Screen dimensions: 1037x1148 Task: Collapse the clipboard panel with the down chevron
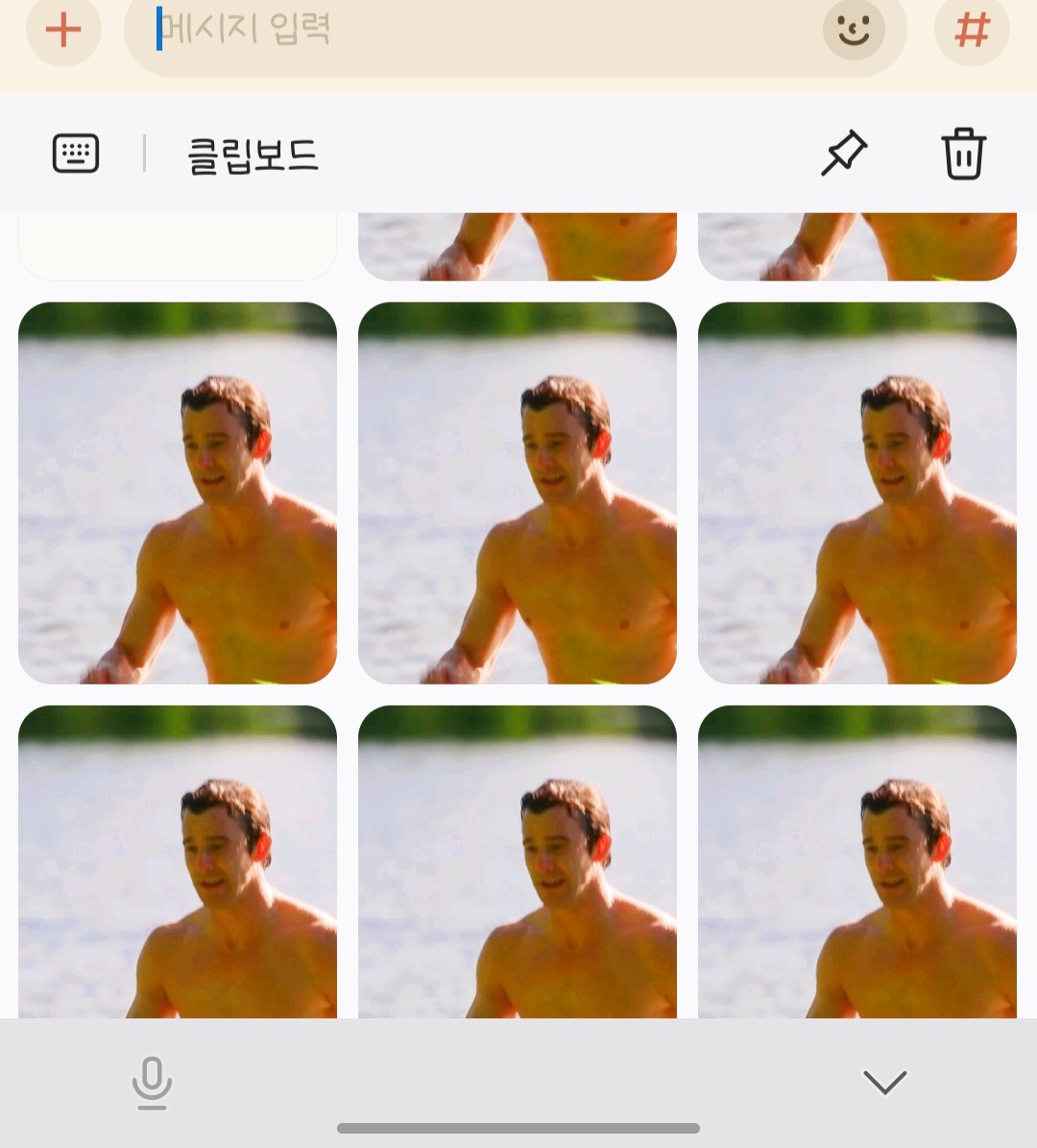883,1082
